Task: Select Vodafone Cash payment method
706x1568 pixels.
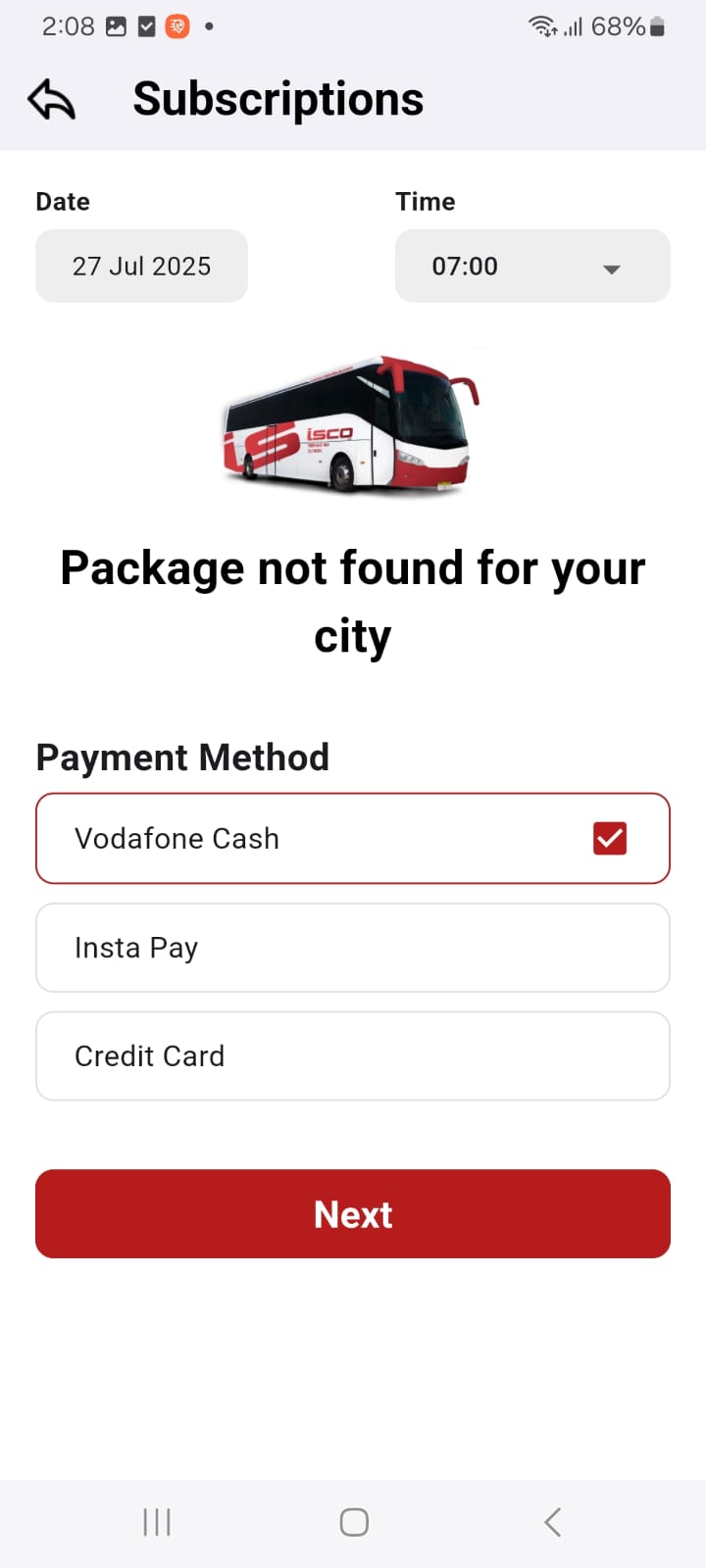Action: (x=353, y=839)
